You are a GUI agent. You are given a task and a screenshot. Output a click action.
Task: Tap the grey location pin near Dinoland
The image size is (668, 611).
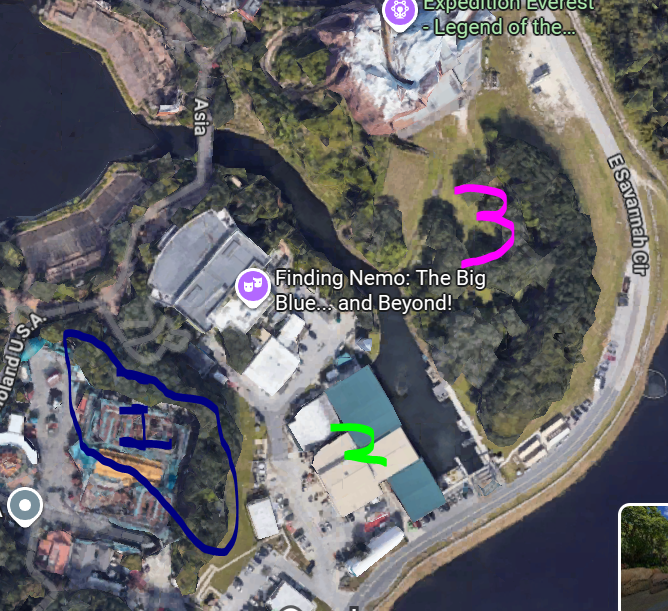(x=24, y=505)
